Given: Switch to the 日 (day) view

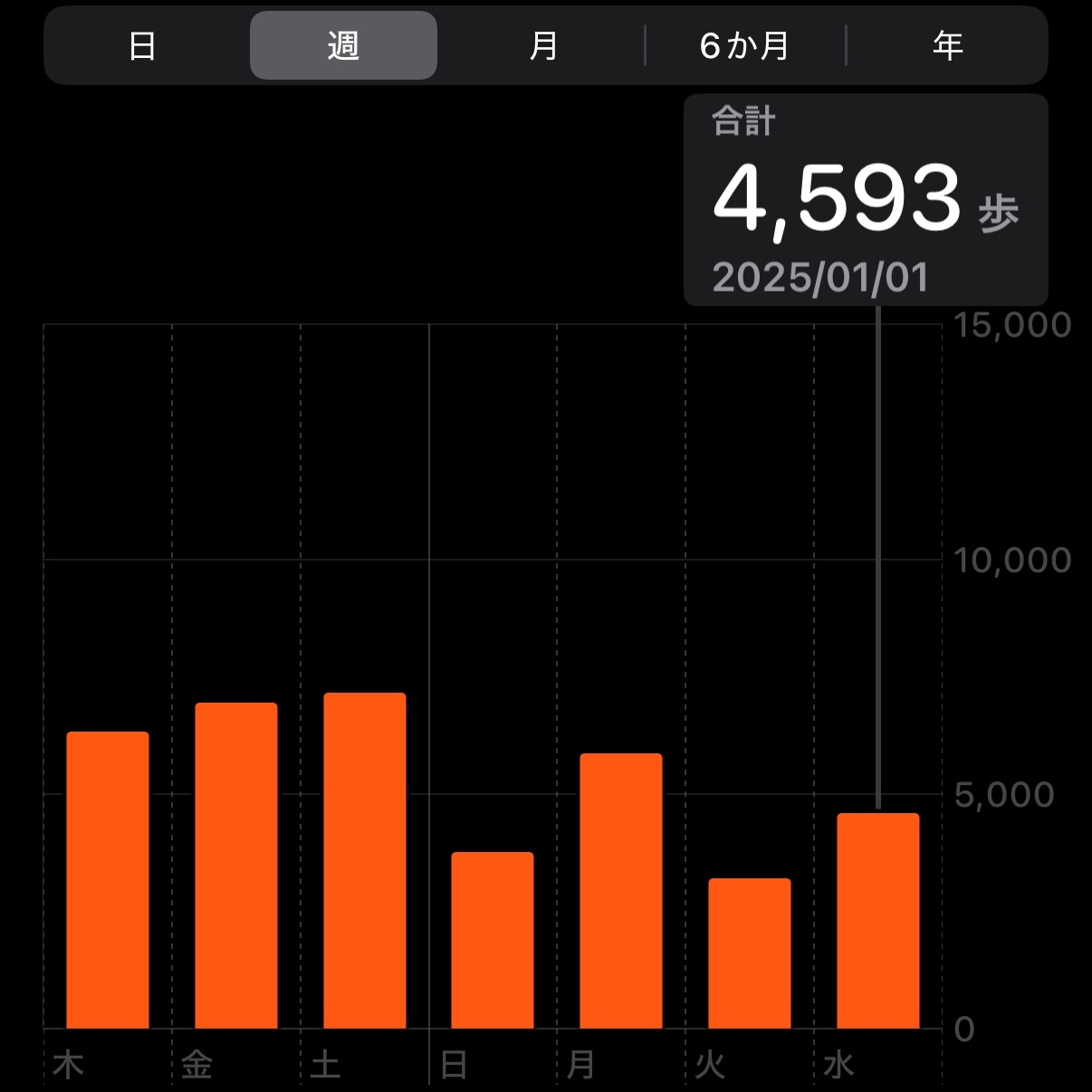Looking at the screenshot, I should pos(142,45).
